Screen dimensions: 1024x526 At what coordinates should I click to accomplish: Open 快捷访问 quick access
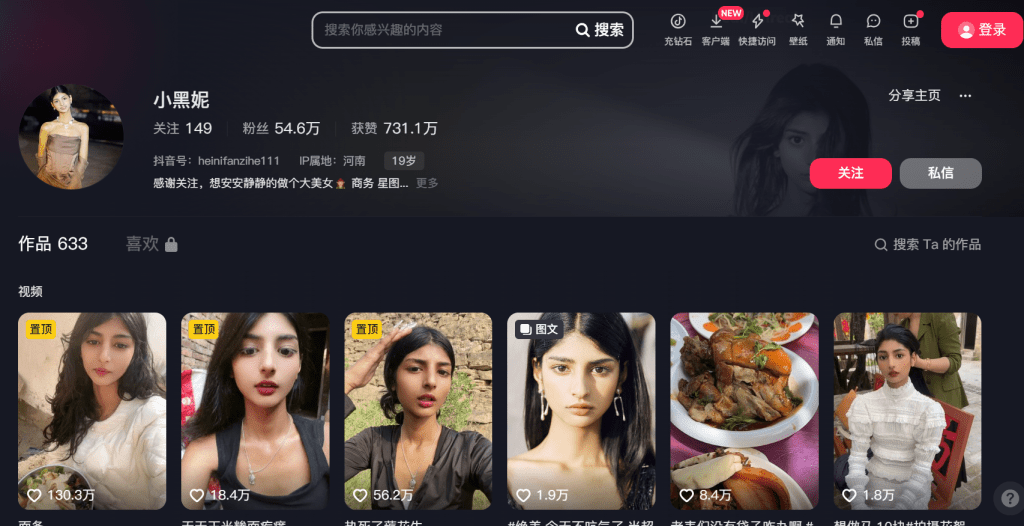[x=756, y=28]
